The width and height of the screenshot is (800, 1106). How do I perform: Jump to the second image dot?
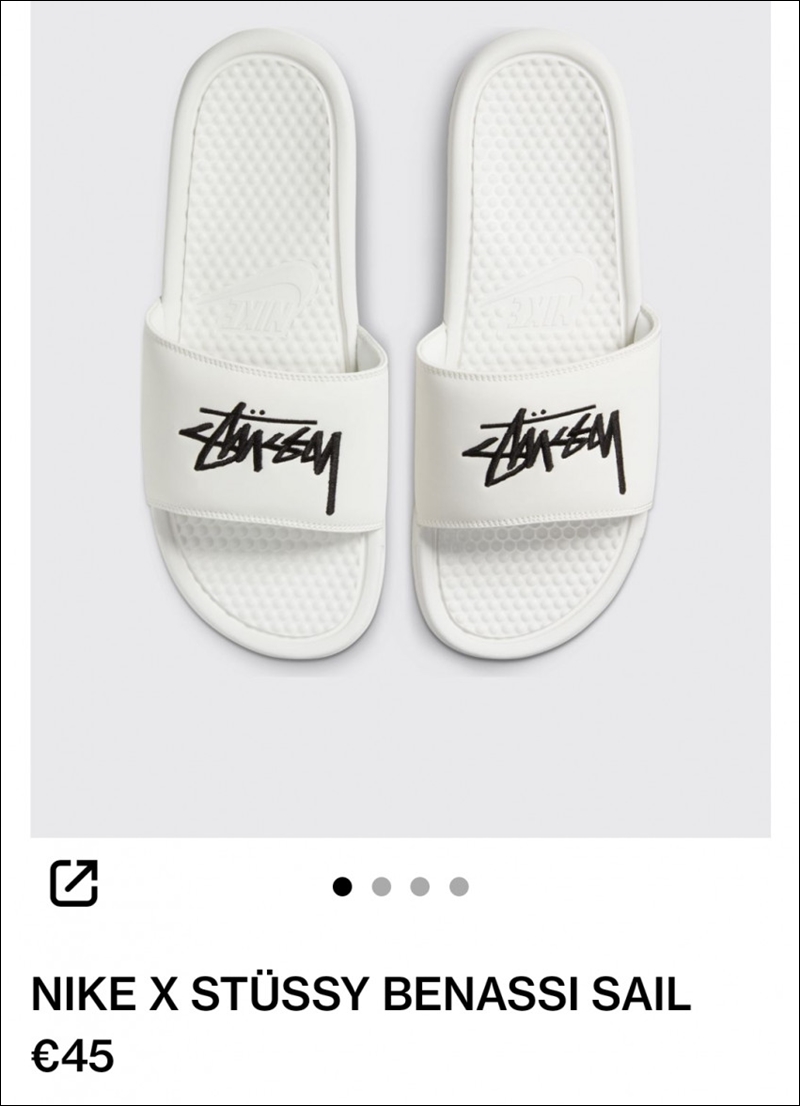(381, 887)
